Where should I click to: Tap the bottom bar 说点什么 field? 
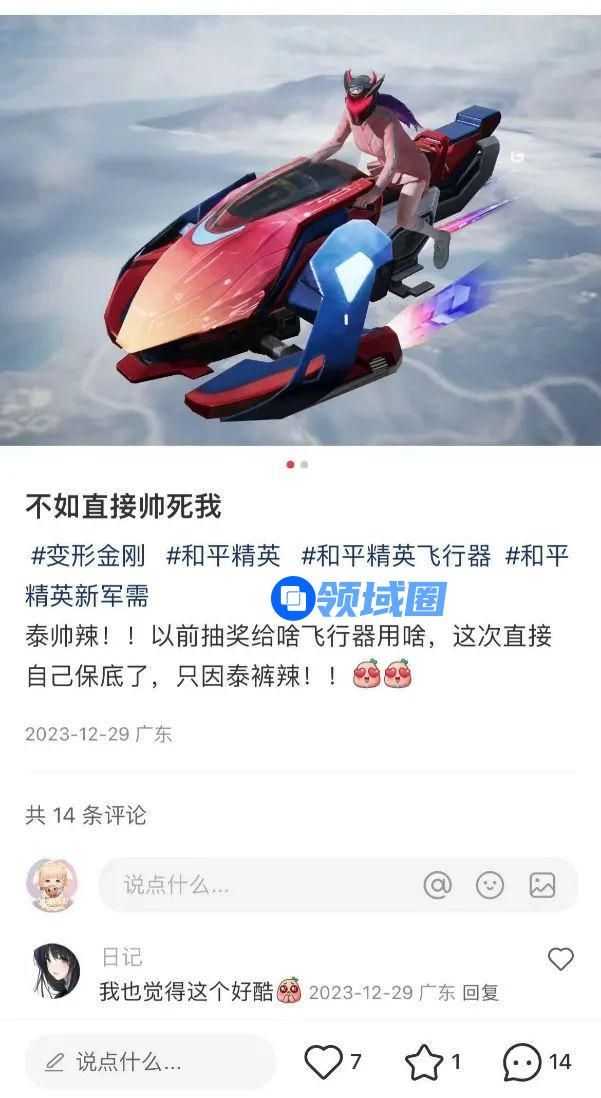[150, 1061]
